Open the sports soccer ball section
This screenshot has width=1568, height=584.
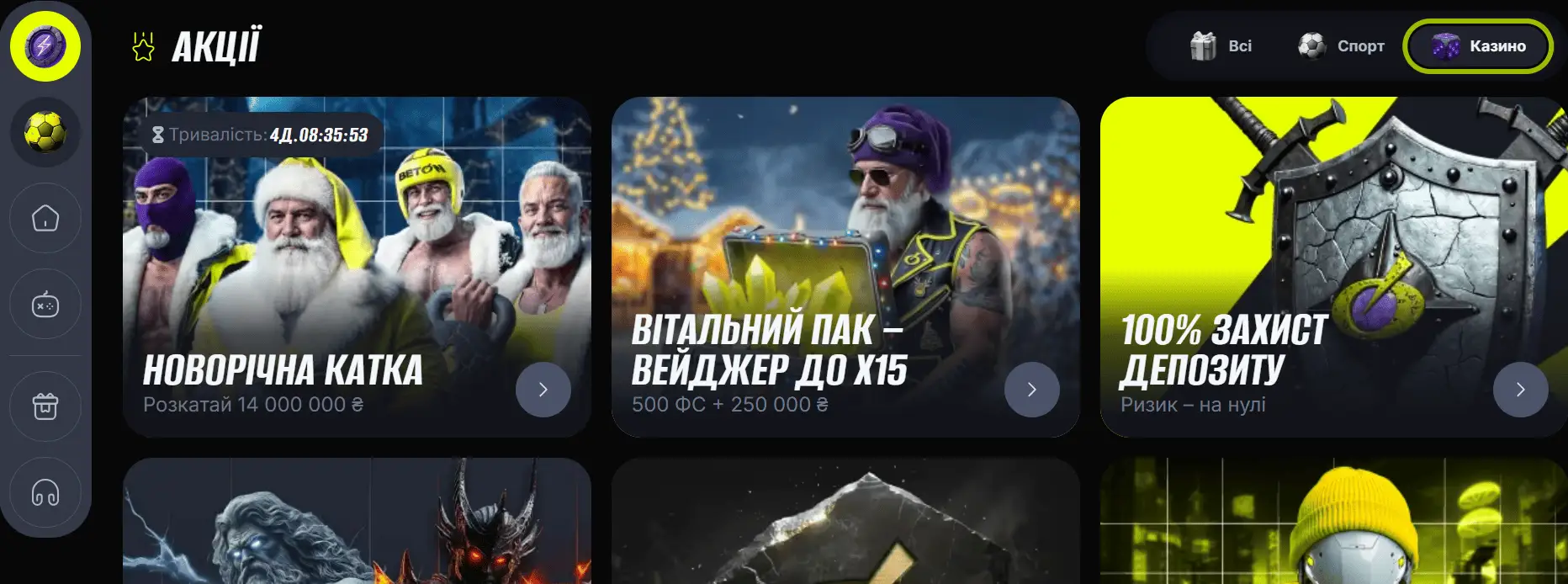tap(45, 132)
